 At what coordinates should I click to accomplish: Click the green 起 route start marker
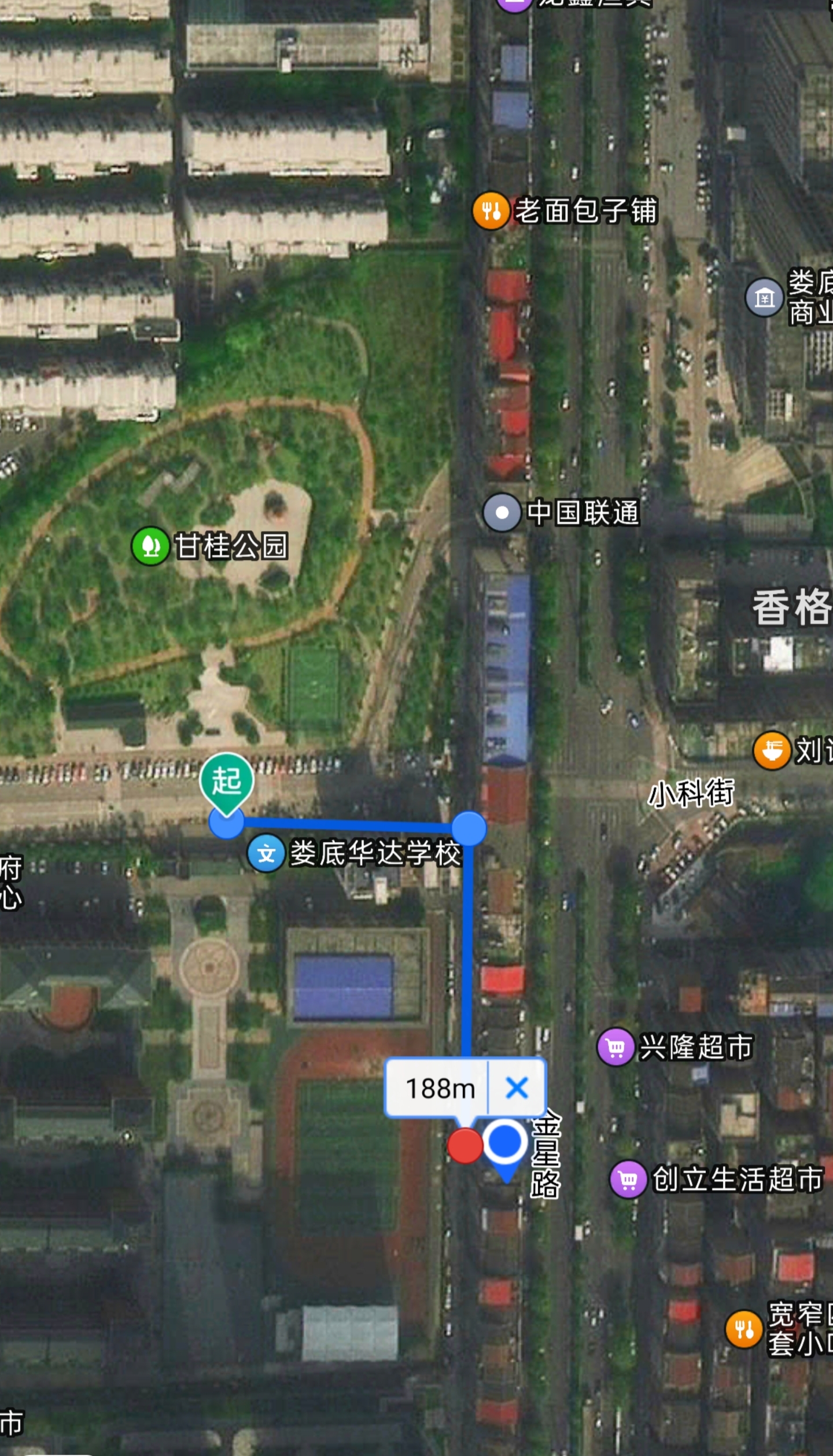(x=228, y=782)
